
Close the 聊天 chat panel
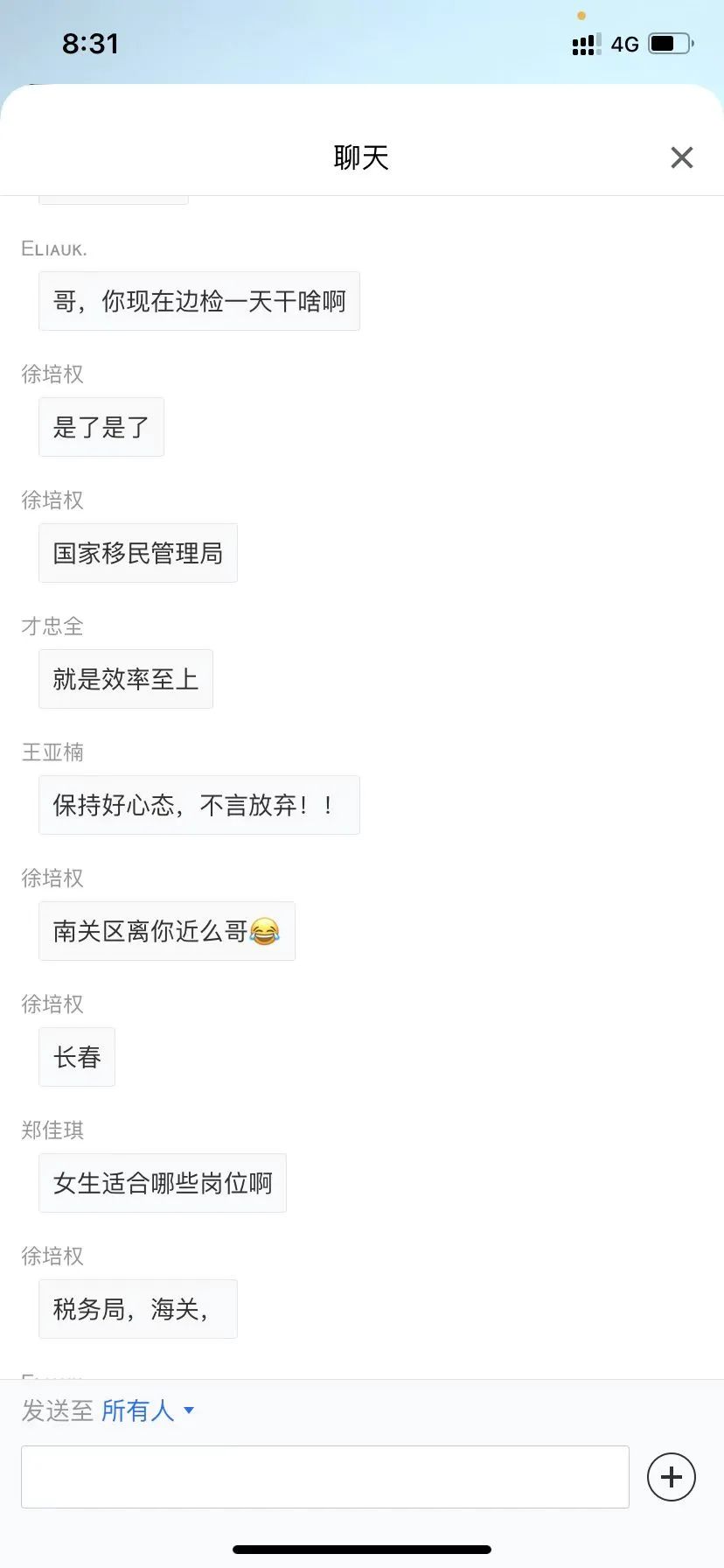click(x=681, y=157)
